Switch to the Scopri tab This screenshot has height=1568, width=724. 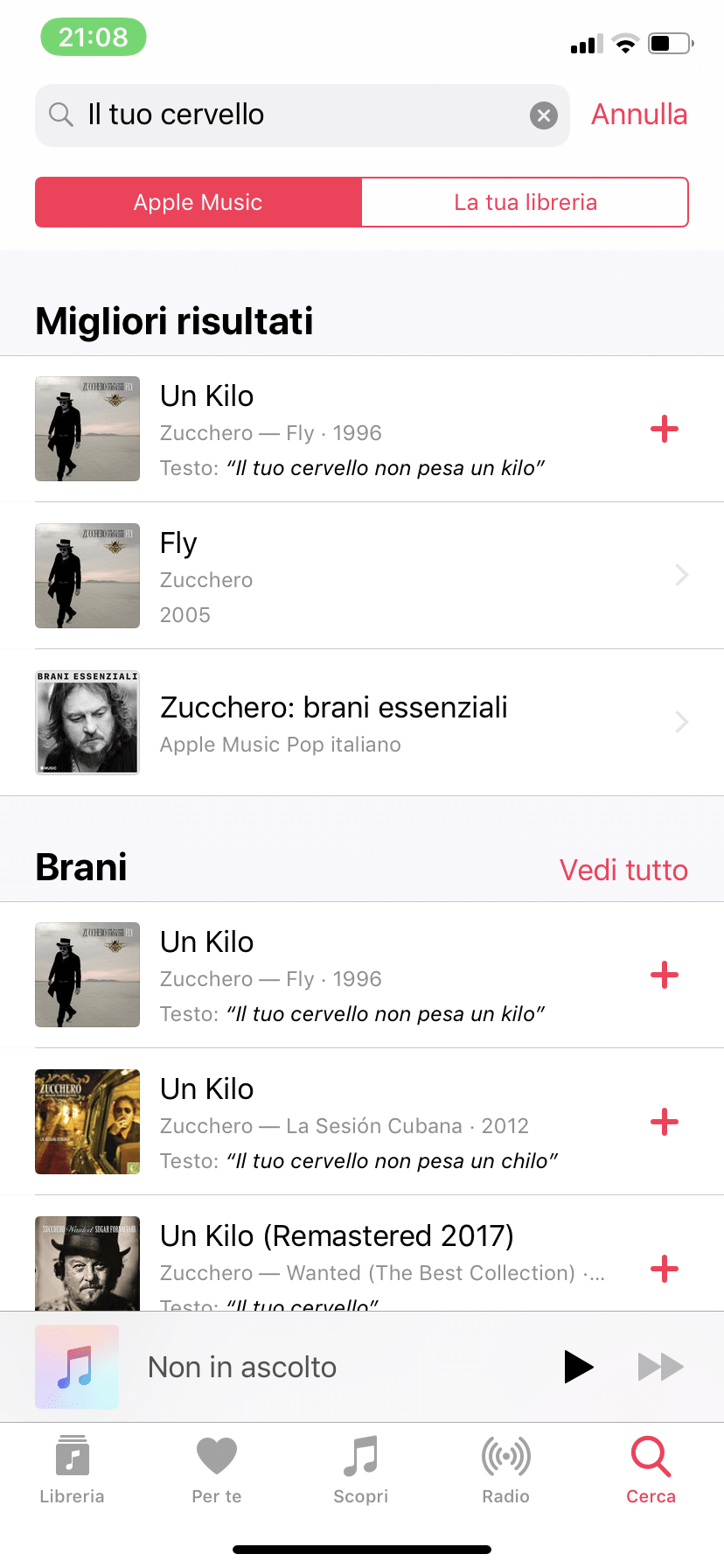pyautogui.click(x=361, y=1470)
